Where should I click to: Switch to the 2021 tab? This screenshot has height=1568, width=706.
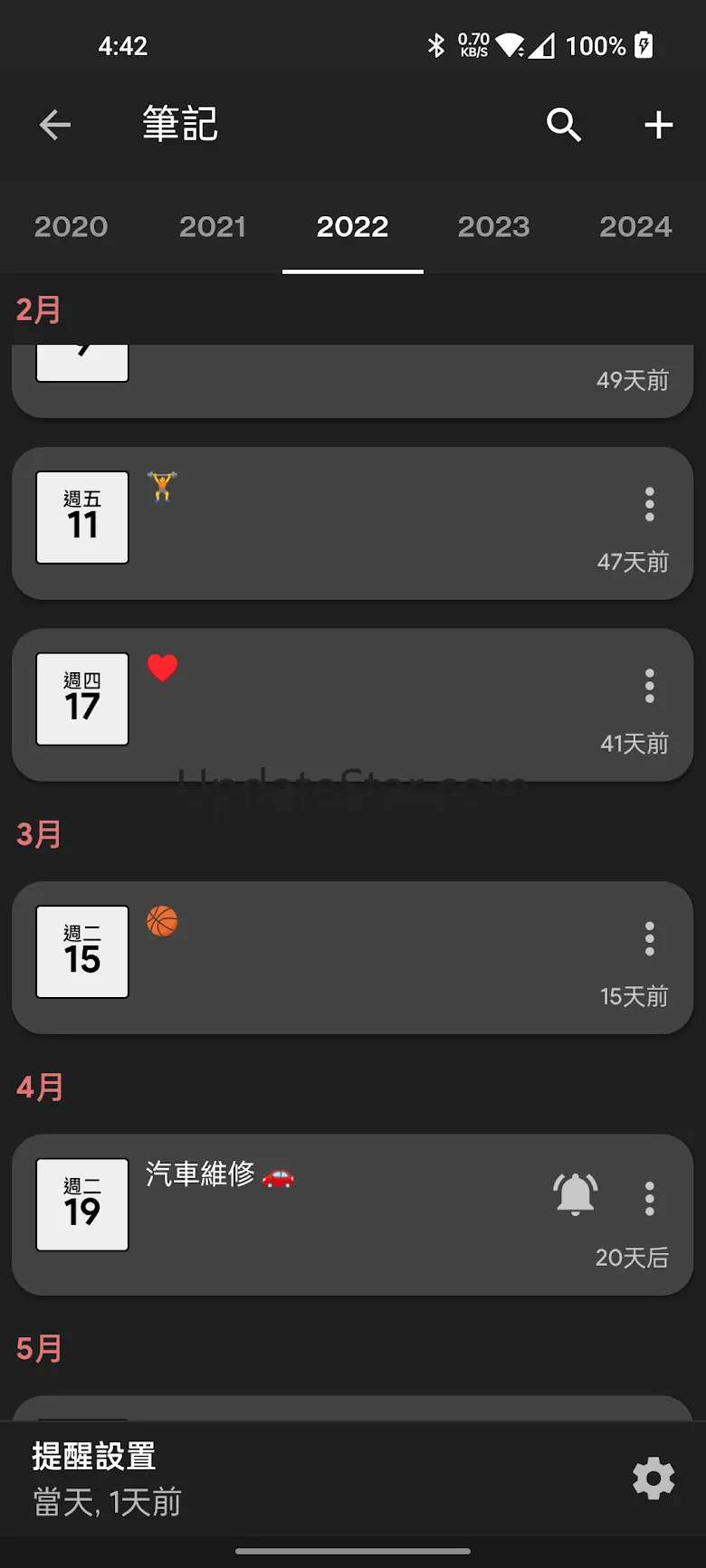pos(212,227)
